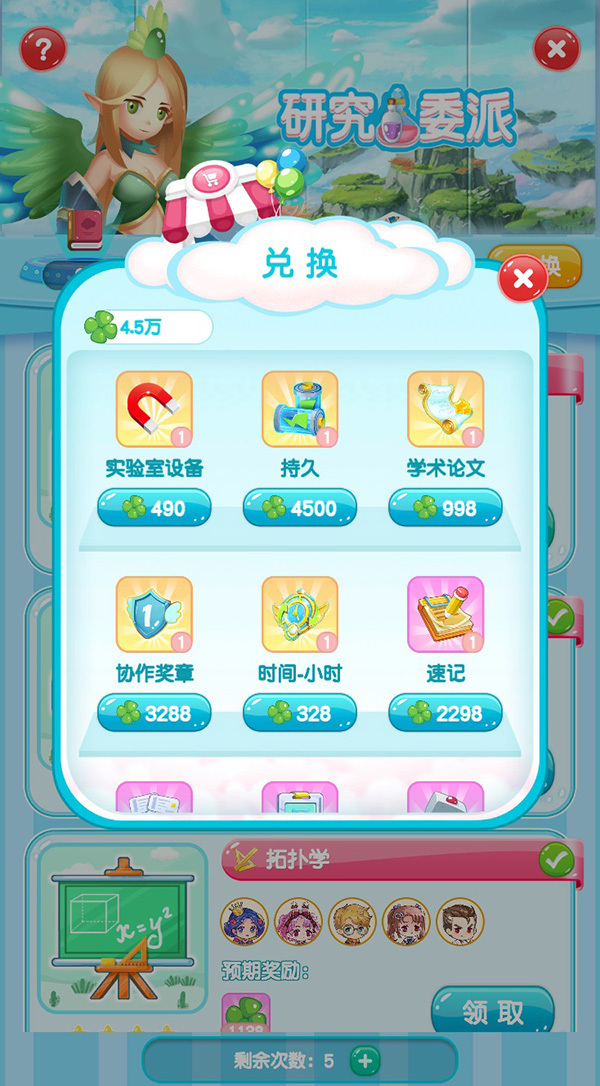Claim the 拓扑学 reward with 领取
This screenshot has width=600, height=1086.
point(492,1011)
